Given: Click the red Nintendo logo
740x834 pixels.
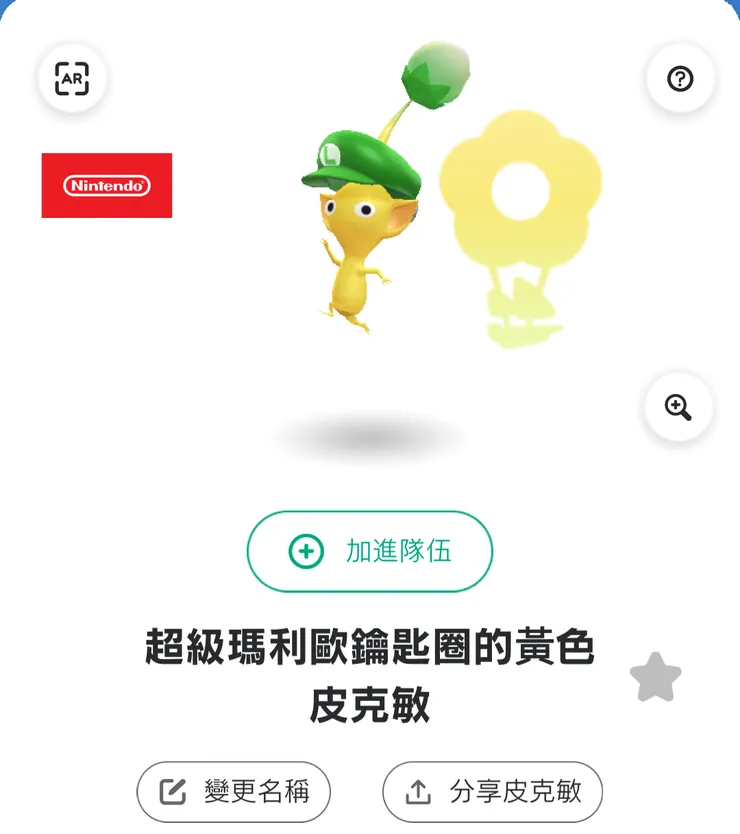Looking at the screenshot, I should (x=106, y=185).
